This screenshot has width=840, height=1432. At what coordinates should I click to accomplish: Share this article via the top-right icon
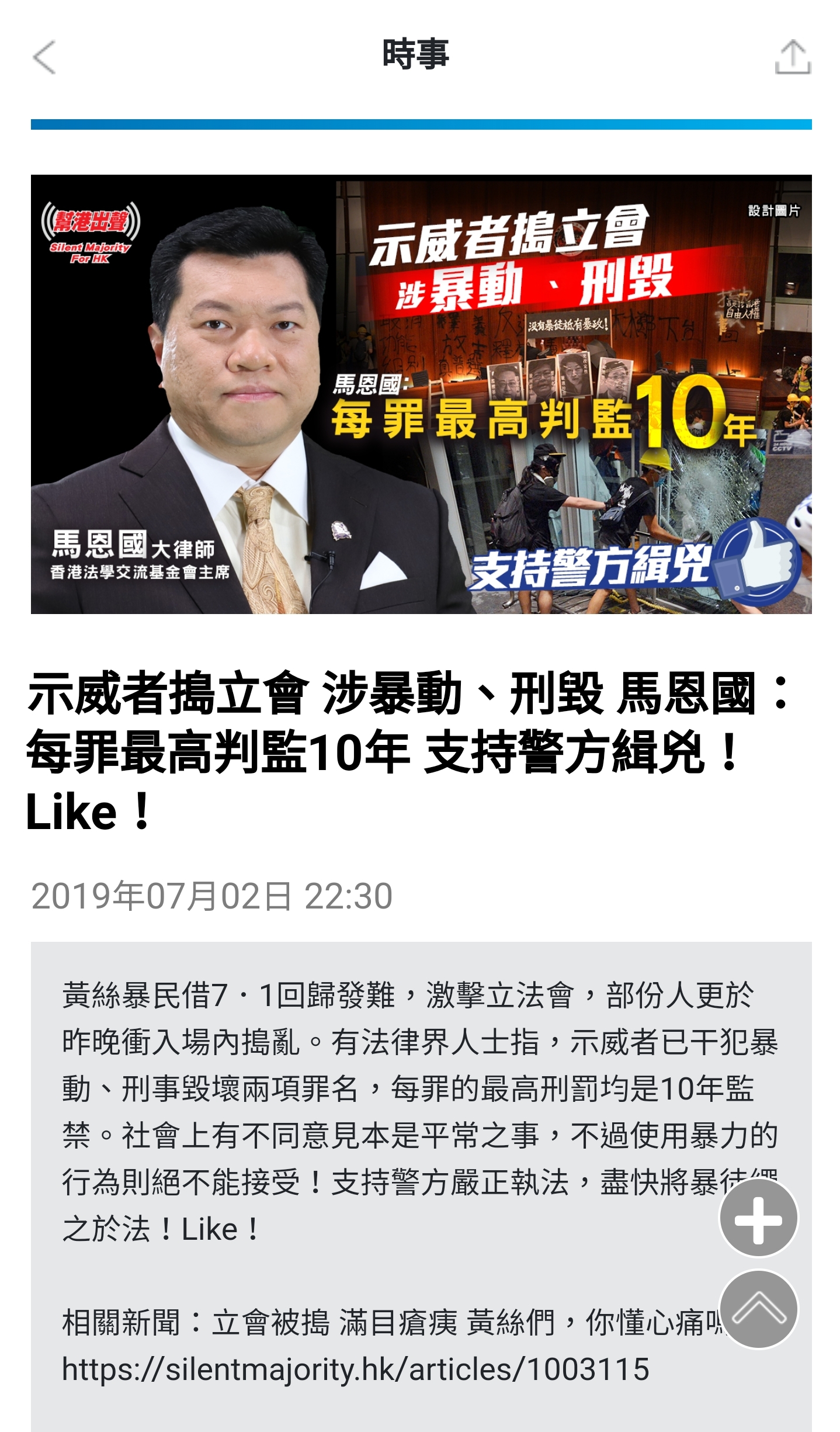click(792, 57)
